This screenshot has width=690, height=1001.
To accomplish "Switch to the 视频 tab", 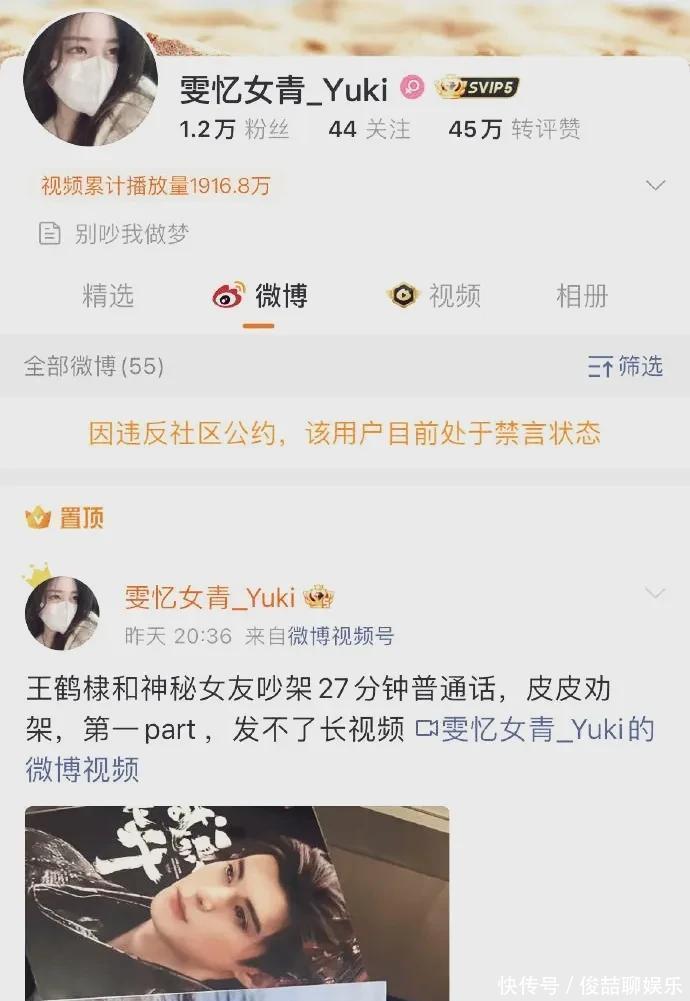I will 435,296.
